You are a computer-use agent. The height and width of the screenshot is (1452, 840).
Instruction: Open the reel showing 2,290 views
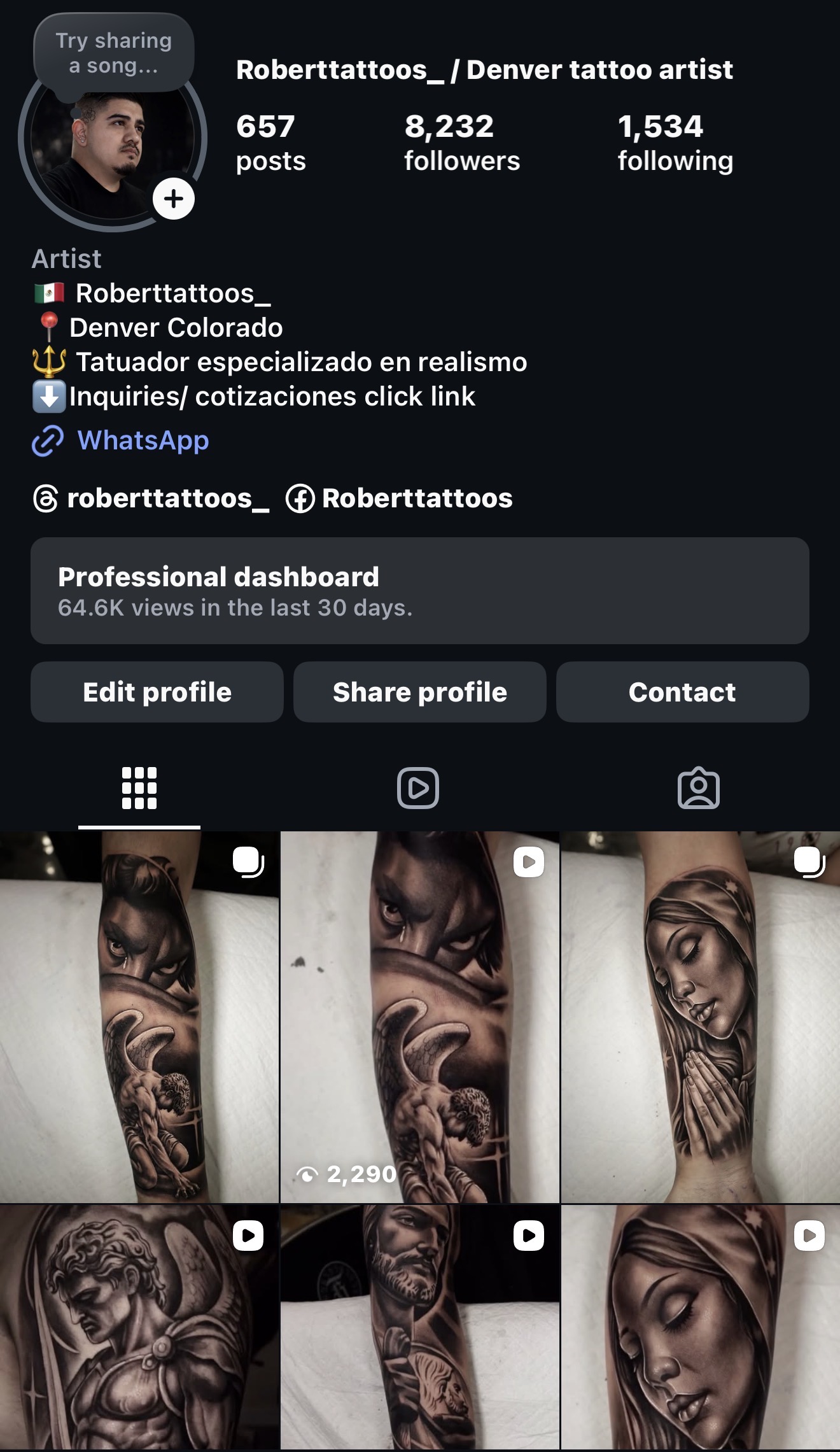click(420, 1019)
